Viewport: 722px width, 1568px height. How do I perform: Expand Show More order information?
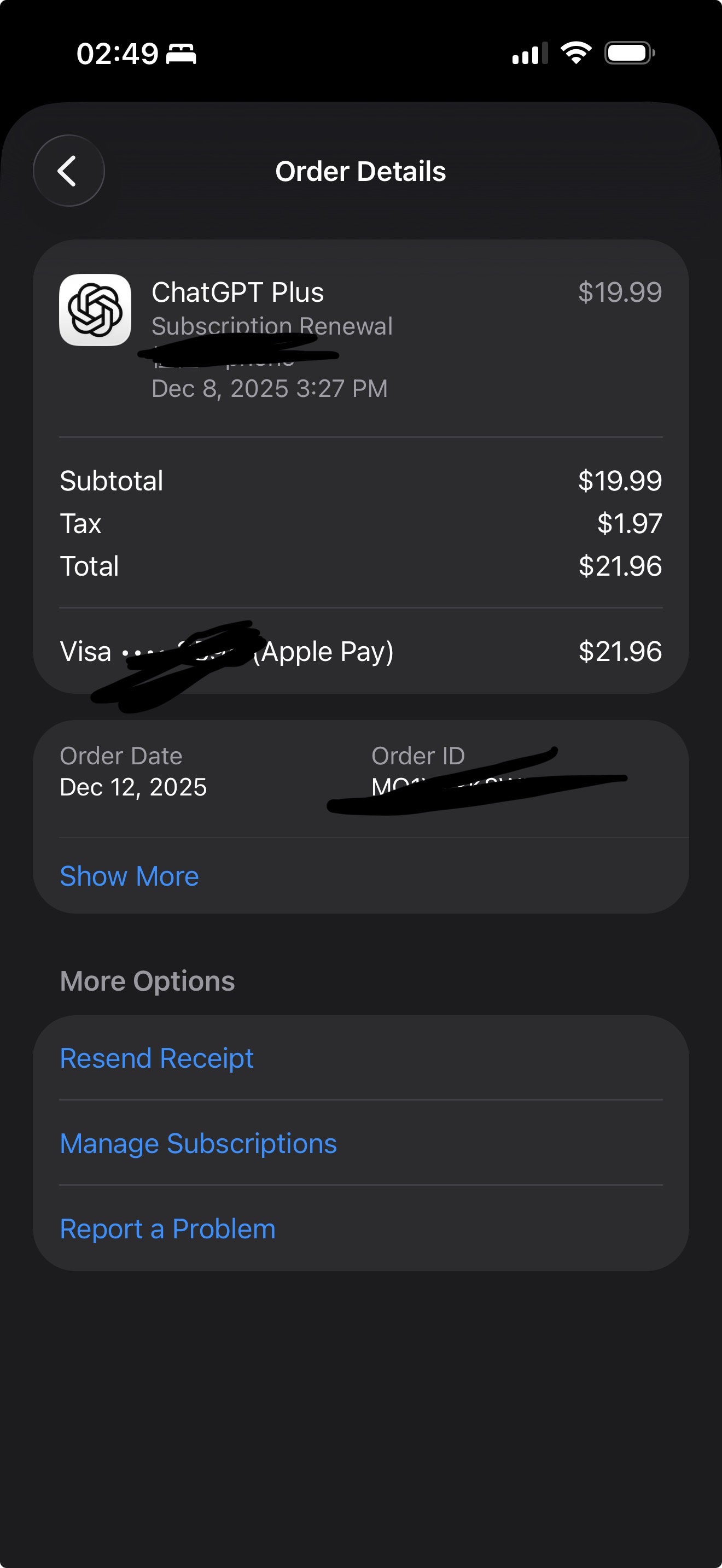[x=129, y=876]
